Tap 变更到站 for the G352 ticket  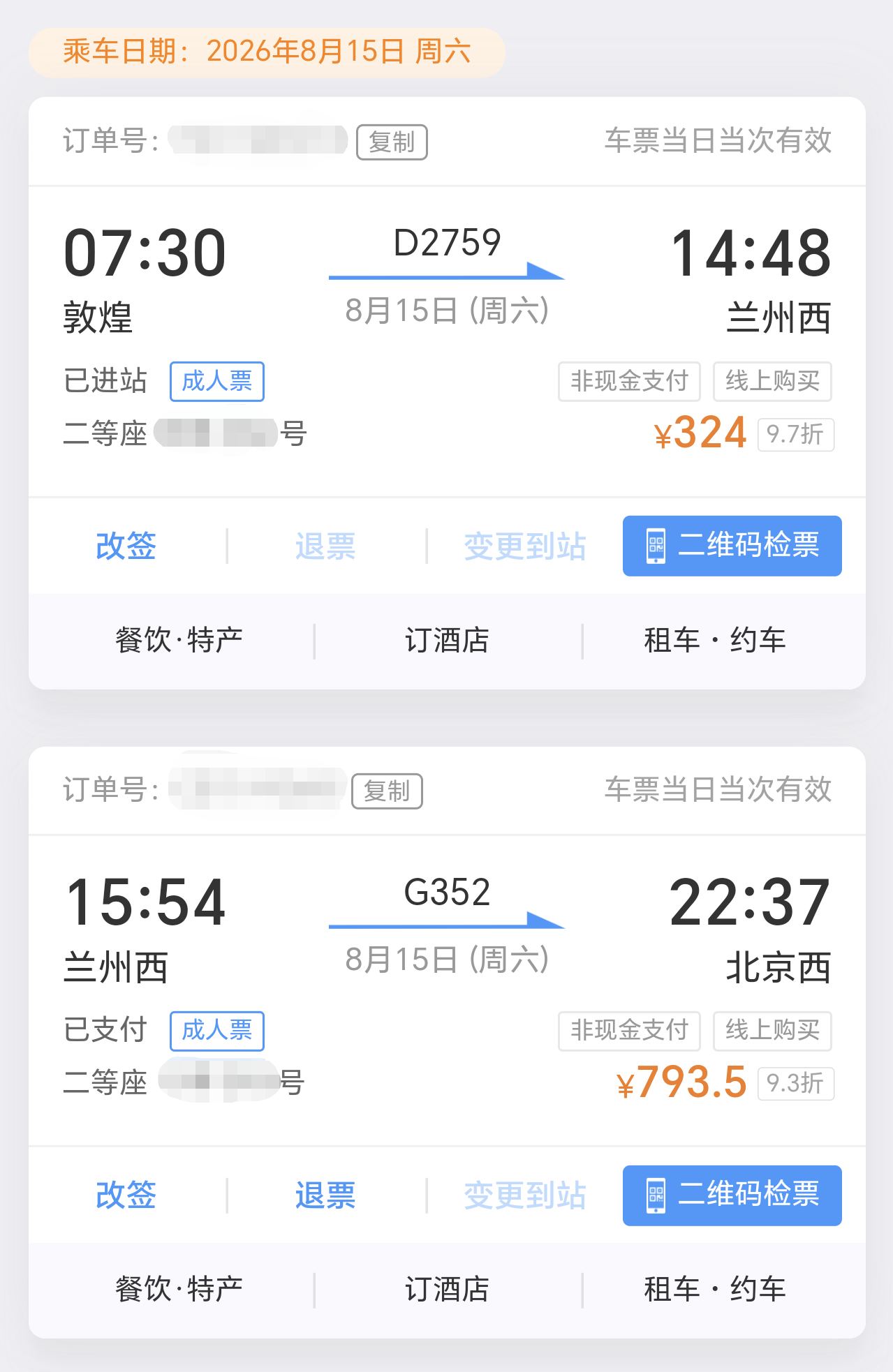coord(525,1195)
